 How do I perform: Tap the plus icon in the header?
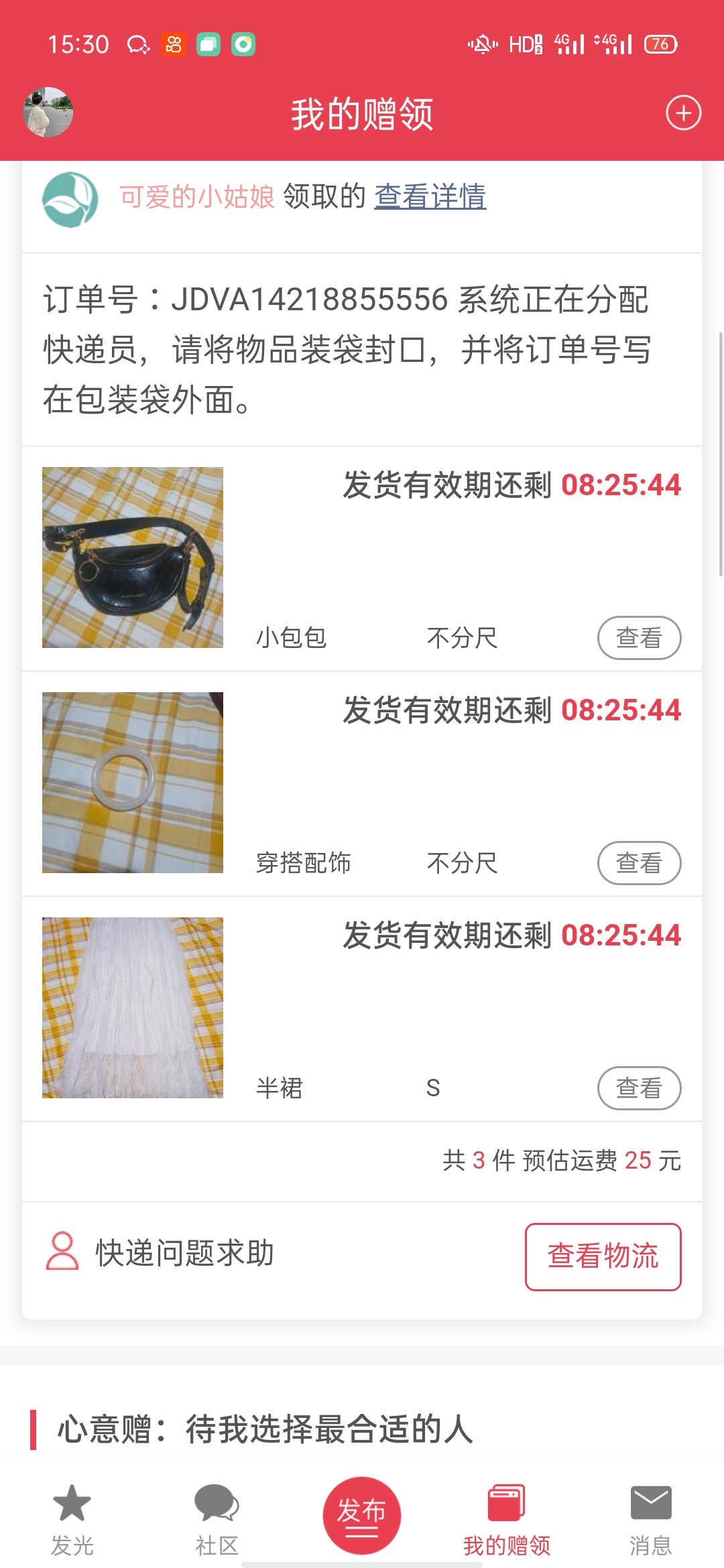(683, 113)
